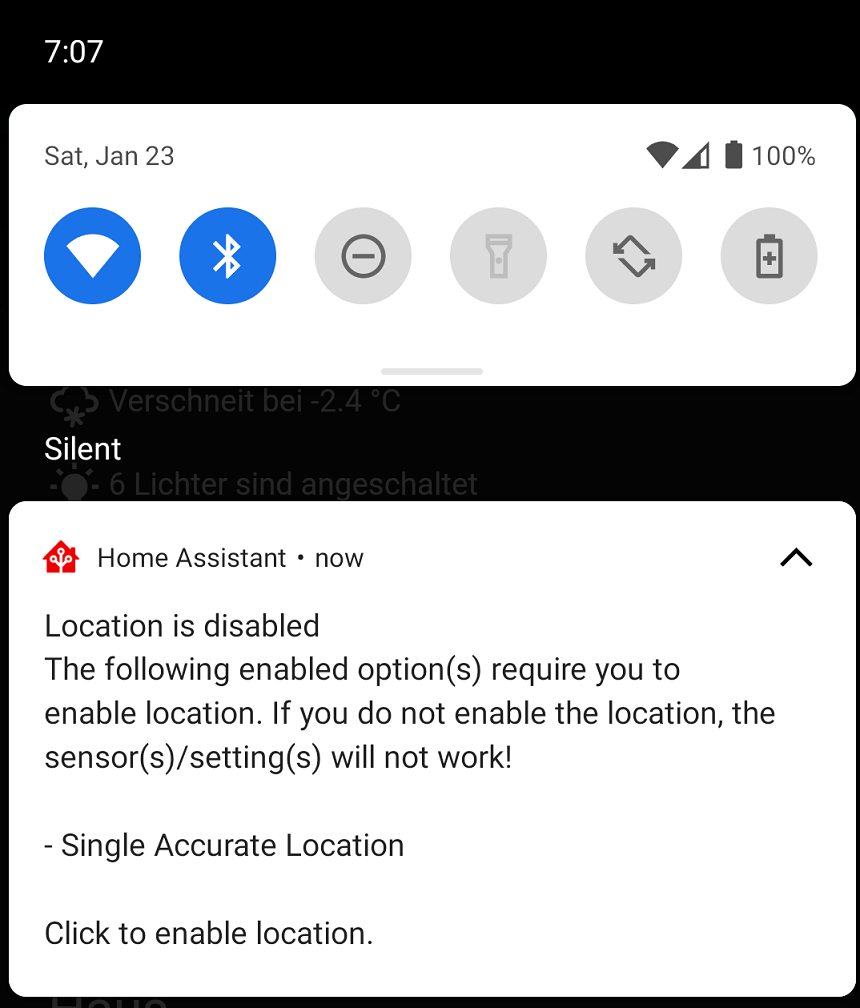This screenshot has height=1008, width=860.
Task: Turn on the Flashlight tile
Action: pyautogui.click(x=498, y=255)
